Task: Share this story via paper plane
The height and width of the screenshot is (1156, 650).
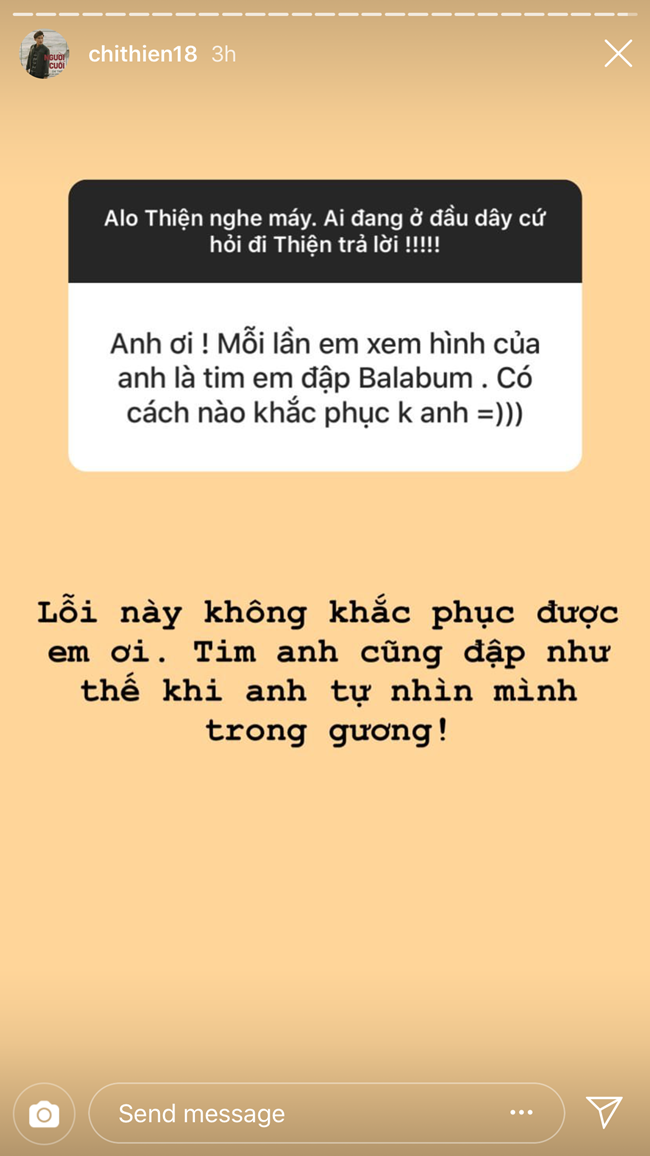Action: 604,1112
